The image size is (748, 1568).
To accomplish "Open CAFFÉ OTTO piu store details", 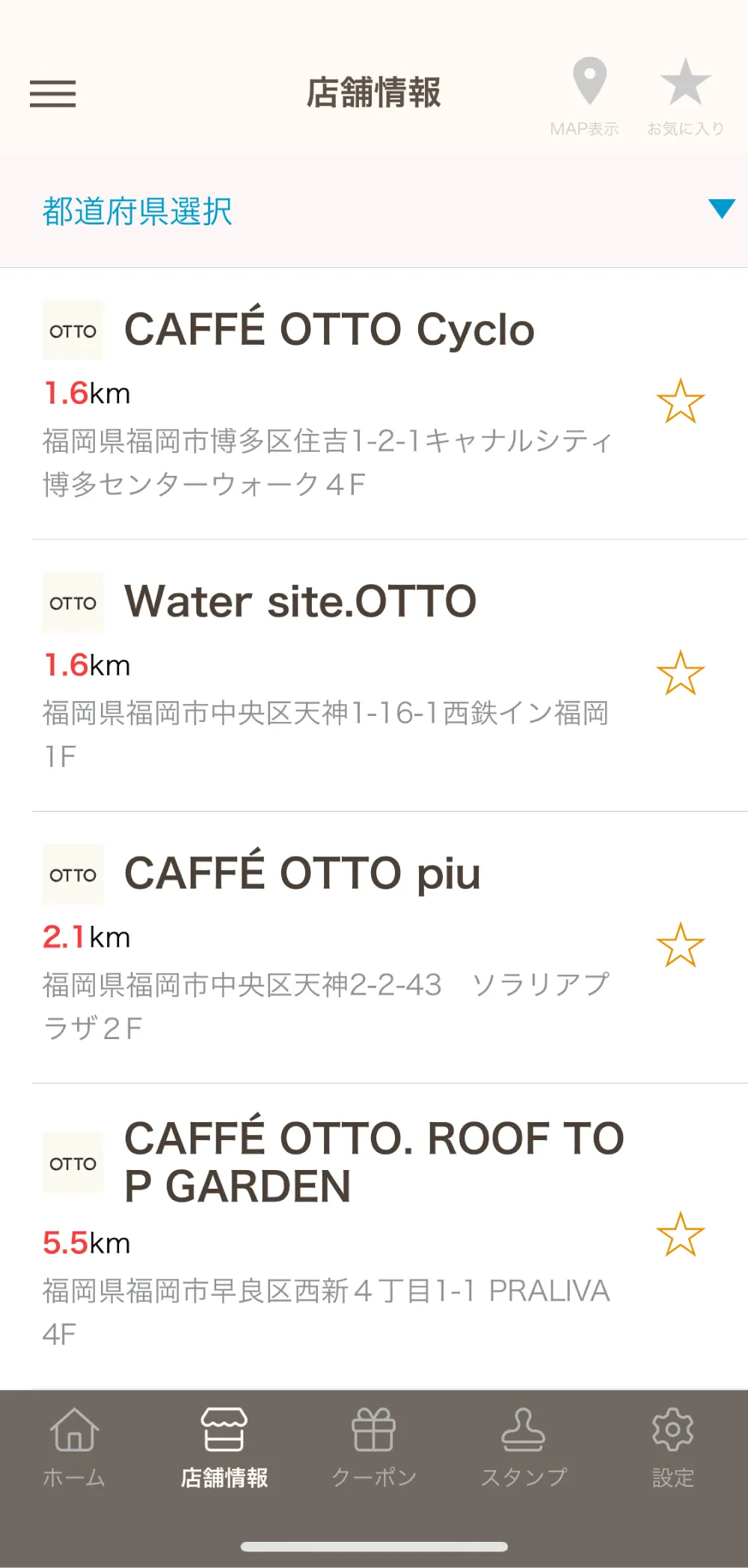I will [303, 872].
